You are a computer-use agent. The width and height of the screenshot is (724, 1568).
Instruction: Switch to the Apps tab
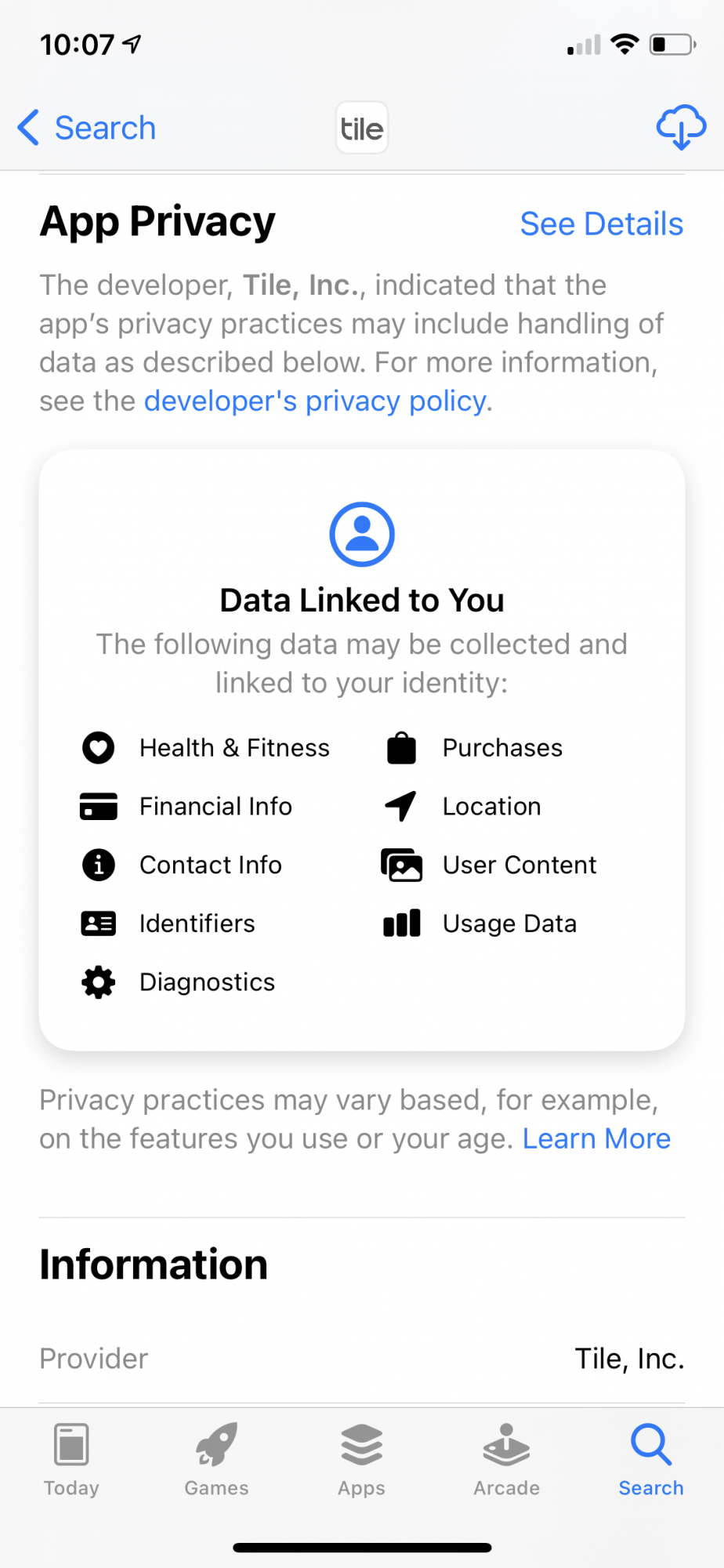tap(361, 1460)
